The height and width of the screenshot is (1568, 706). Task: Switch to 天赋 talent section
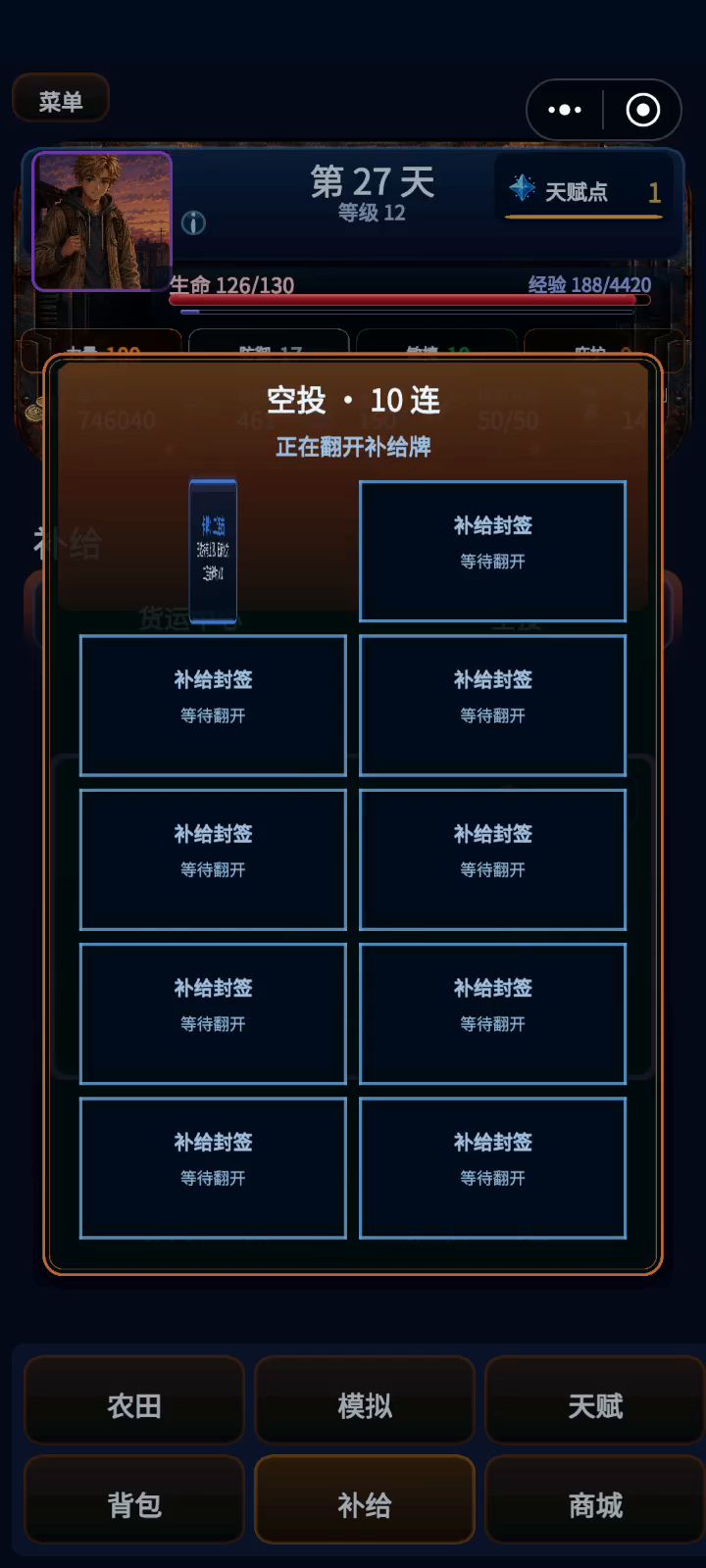click(x=595, y=1405)
